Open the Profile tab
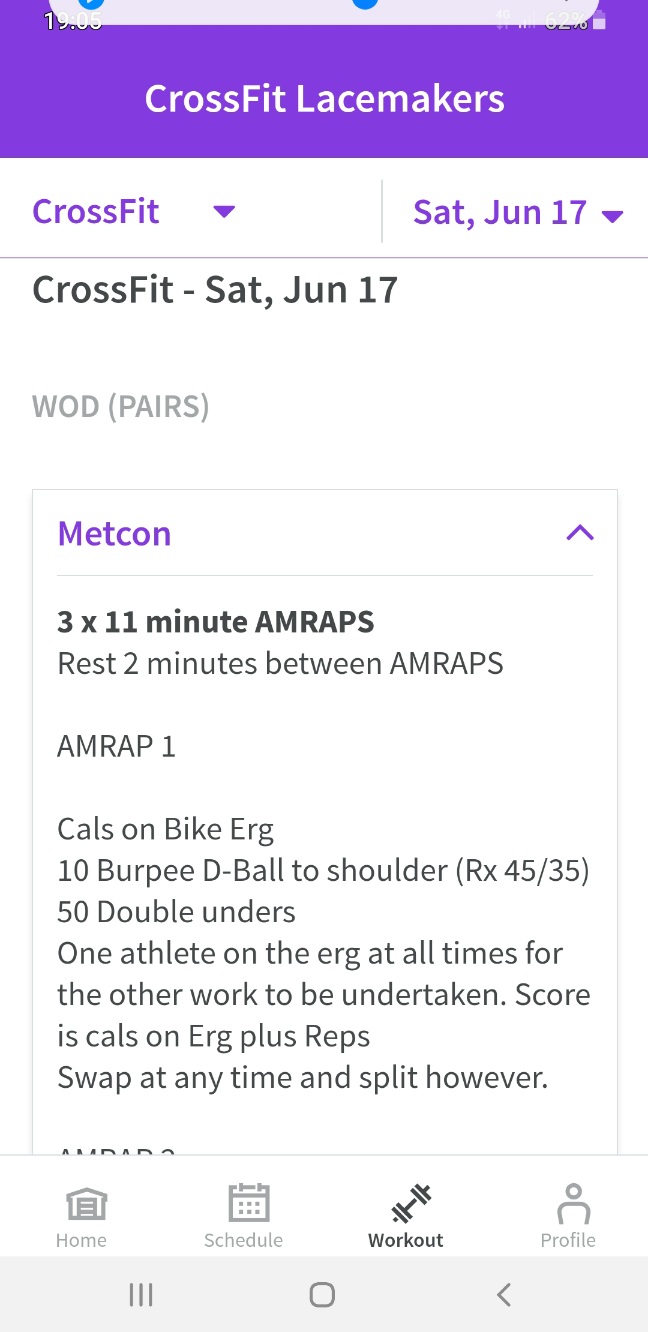The height and width of the screenshot is (1332, 648). [568, 1215]
